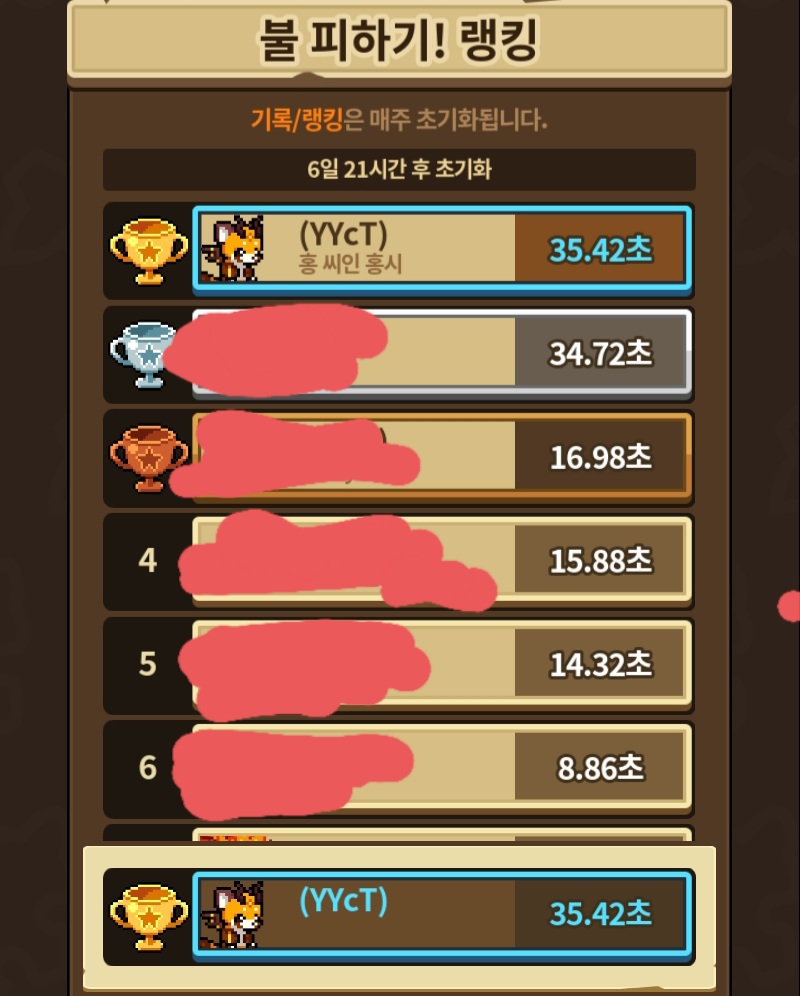Open the rank 6 entry with 8.86초
This screenshot has width=800, height=996.
pyautogui.click(x=440, y=767)
